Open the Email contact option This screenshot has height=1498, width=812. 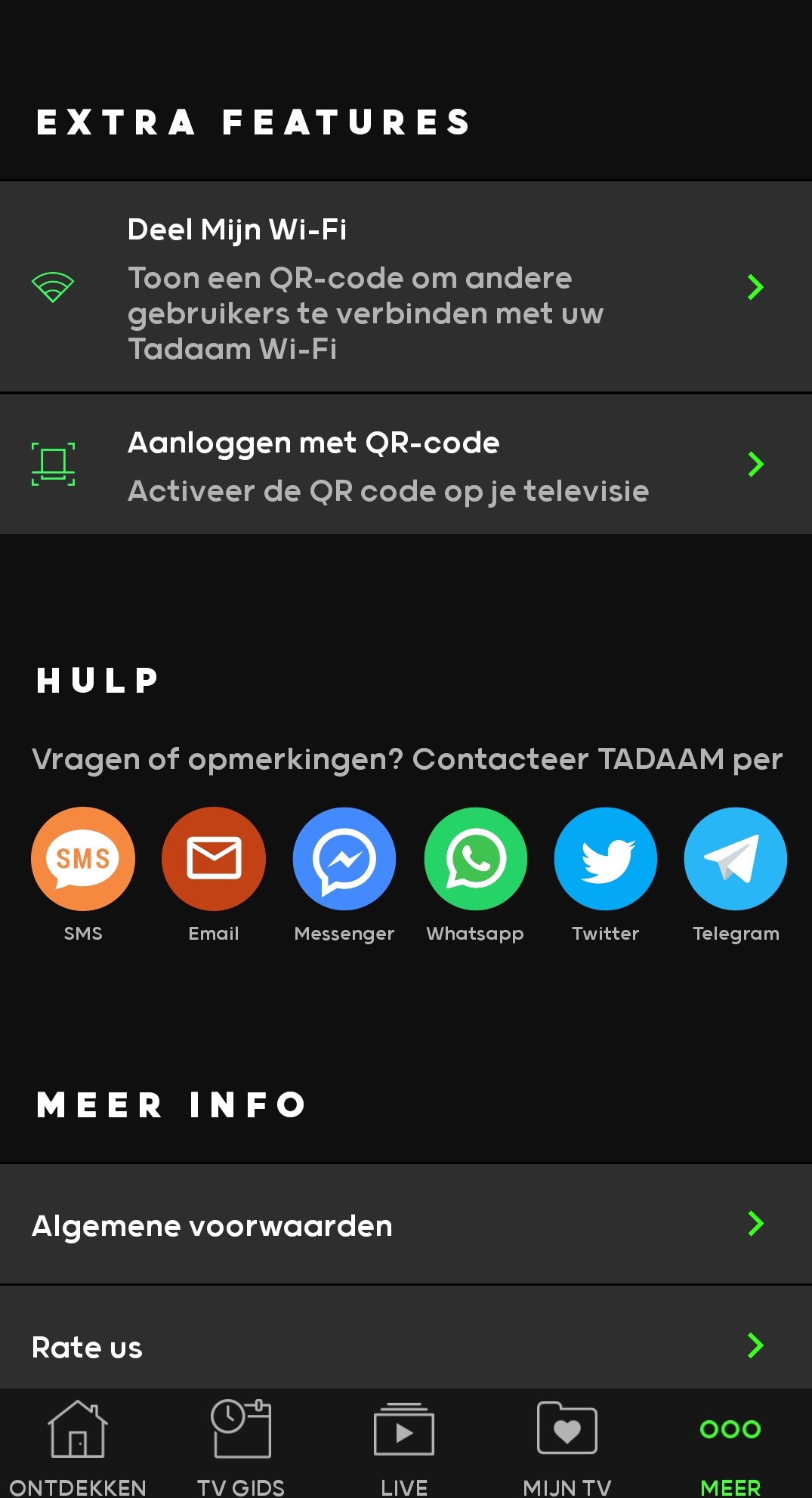click(x=214, y=858)
